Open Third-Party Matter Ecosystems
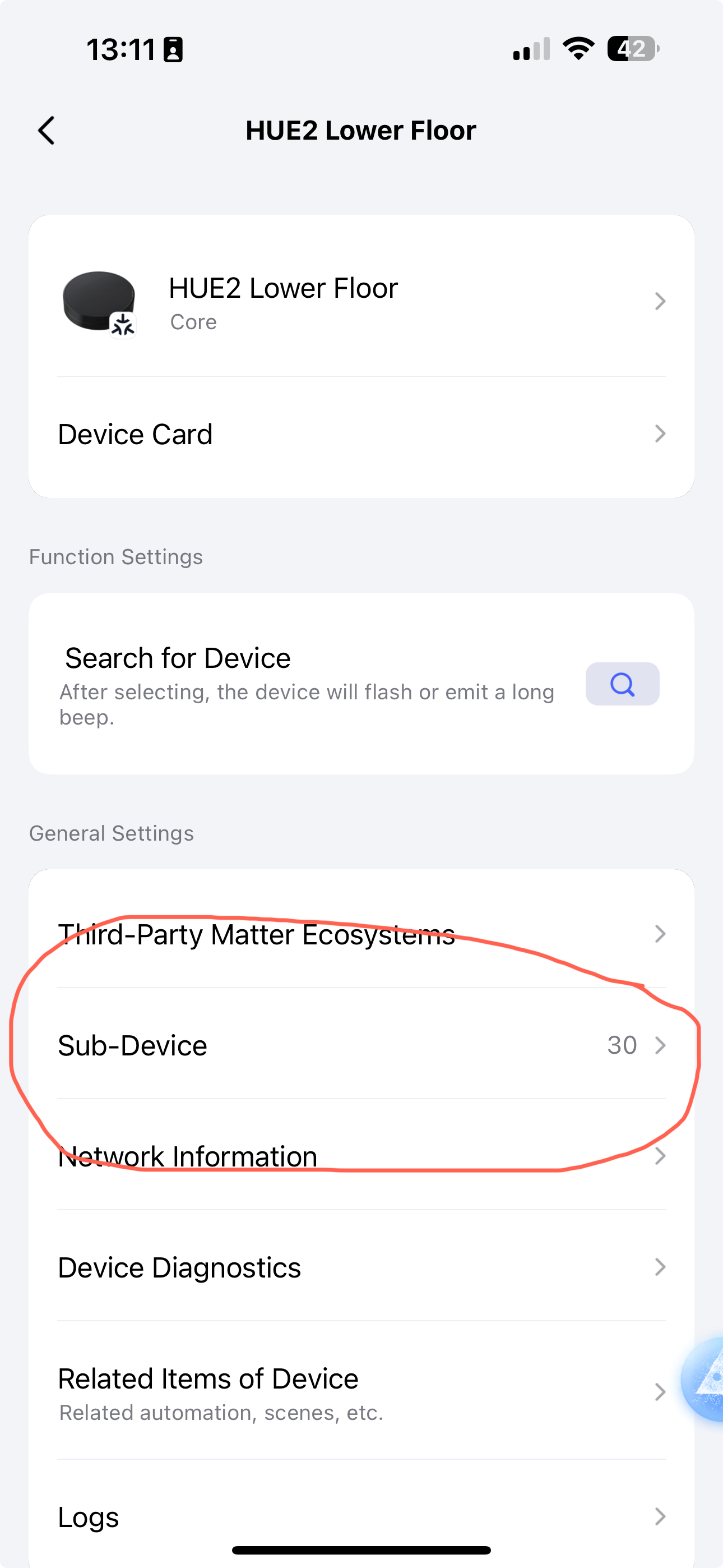The width and height of the screenshot is (723, 1568). click(361, 934)
